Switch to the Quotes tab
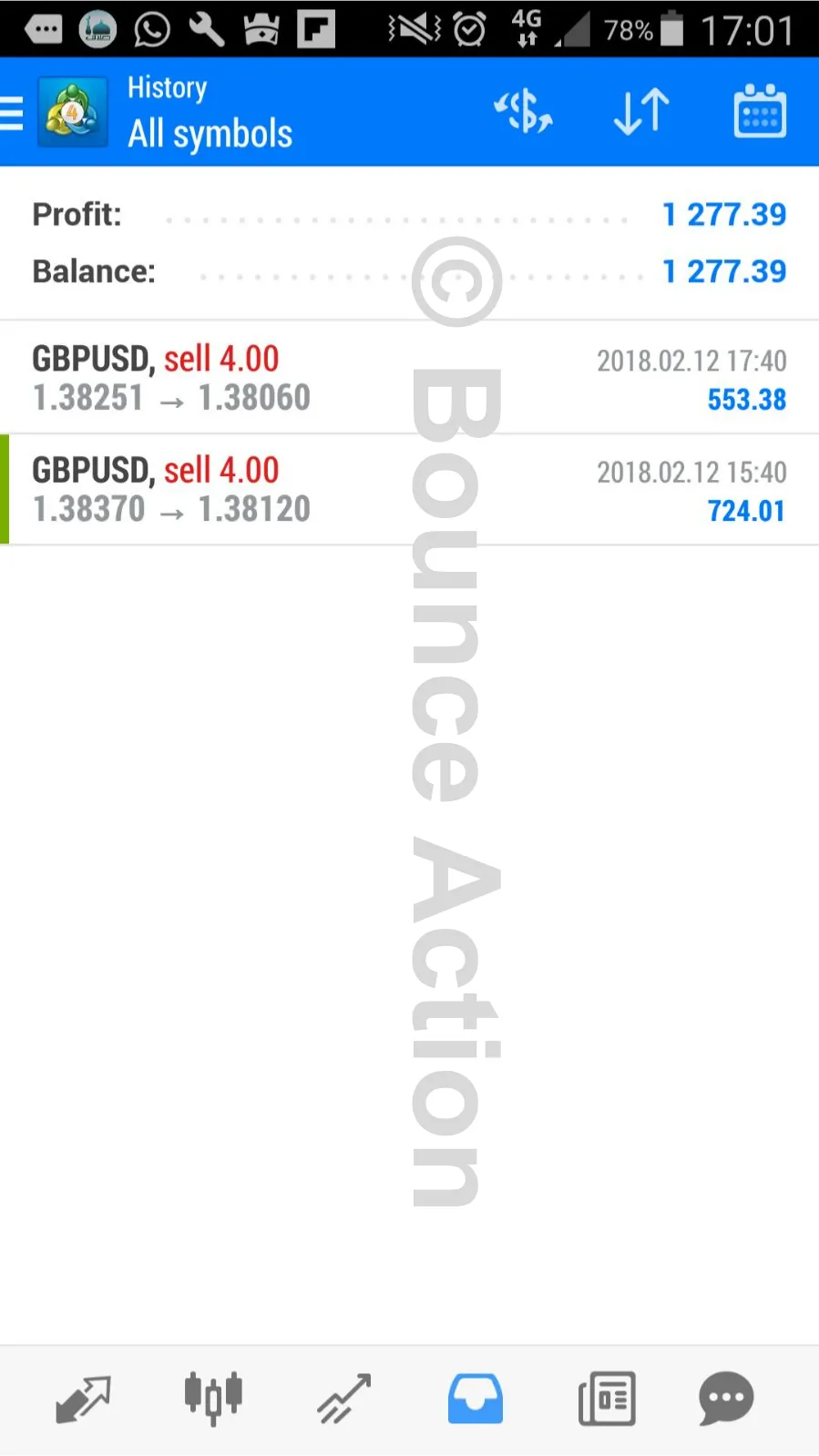The width and height of the screenshot is (819, 1456). point(83,1399)
